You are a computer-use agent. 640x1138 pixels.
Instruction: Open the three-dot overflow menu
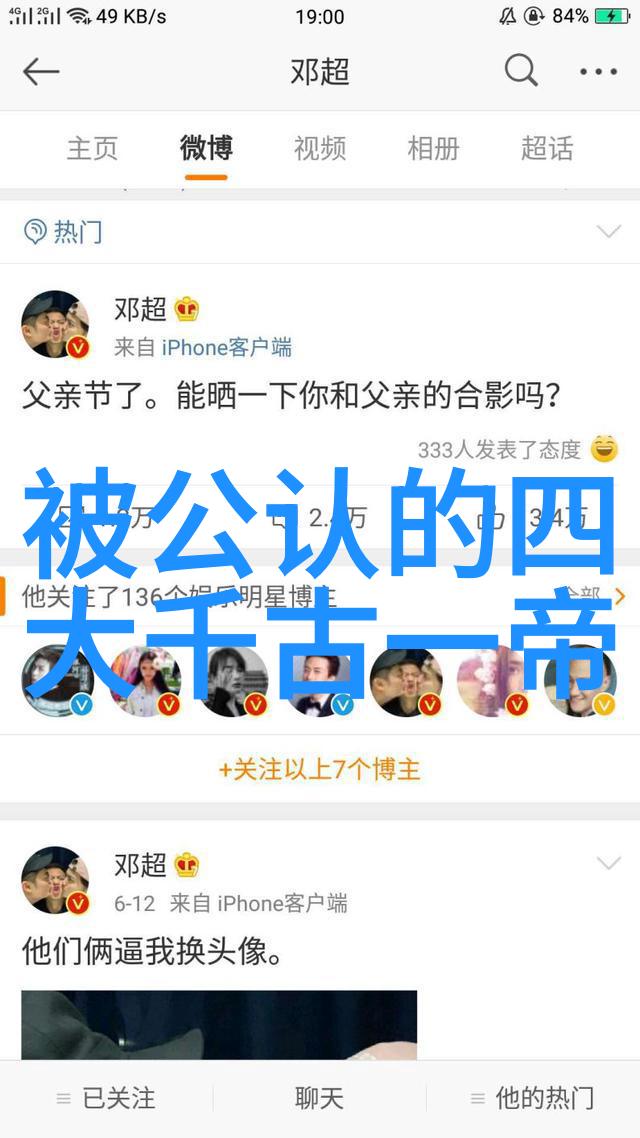coord(598,72)
